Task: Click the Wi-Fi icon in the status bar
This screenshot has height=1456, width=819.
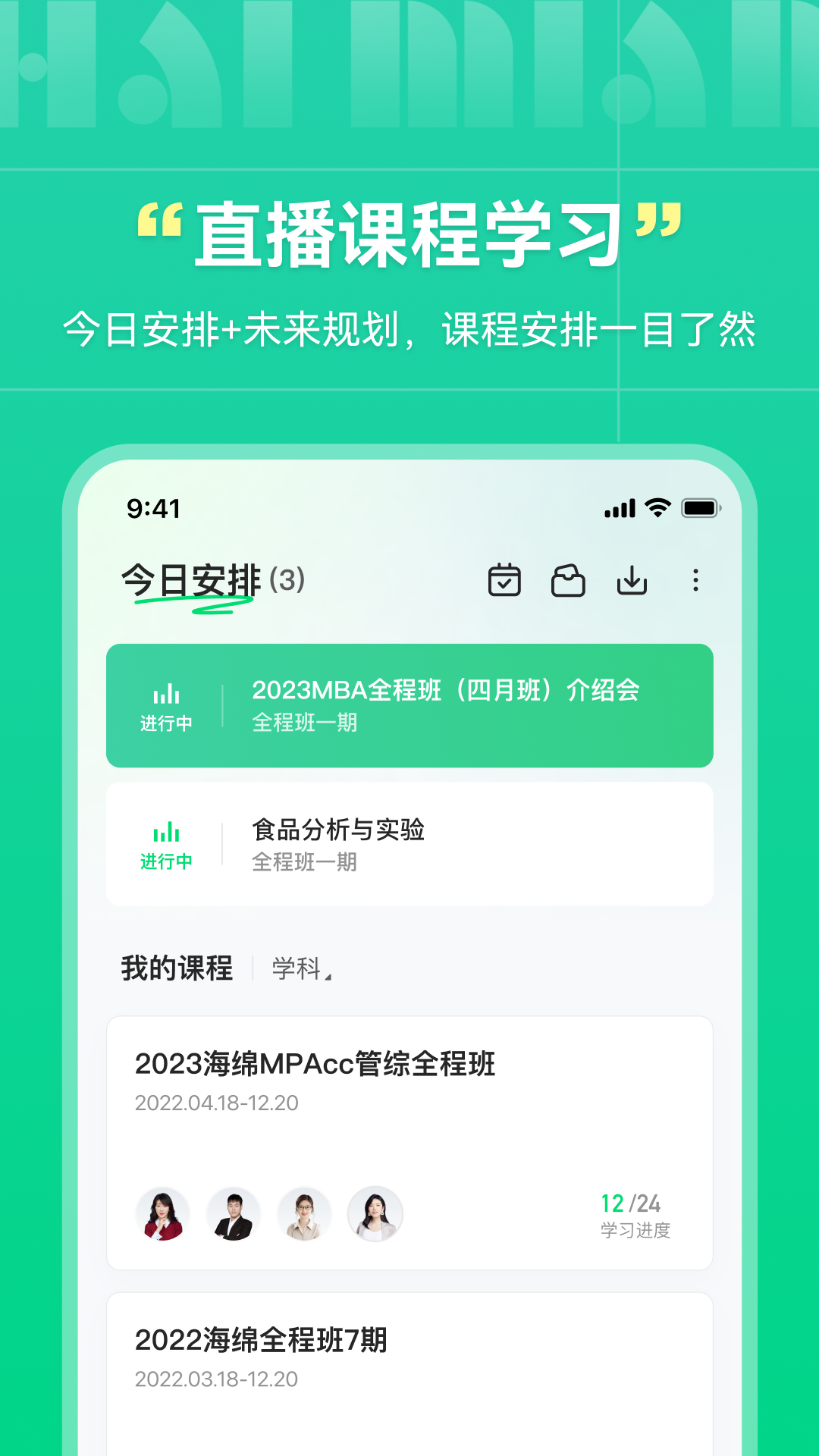Action: coord(657,509)
